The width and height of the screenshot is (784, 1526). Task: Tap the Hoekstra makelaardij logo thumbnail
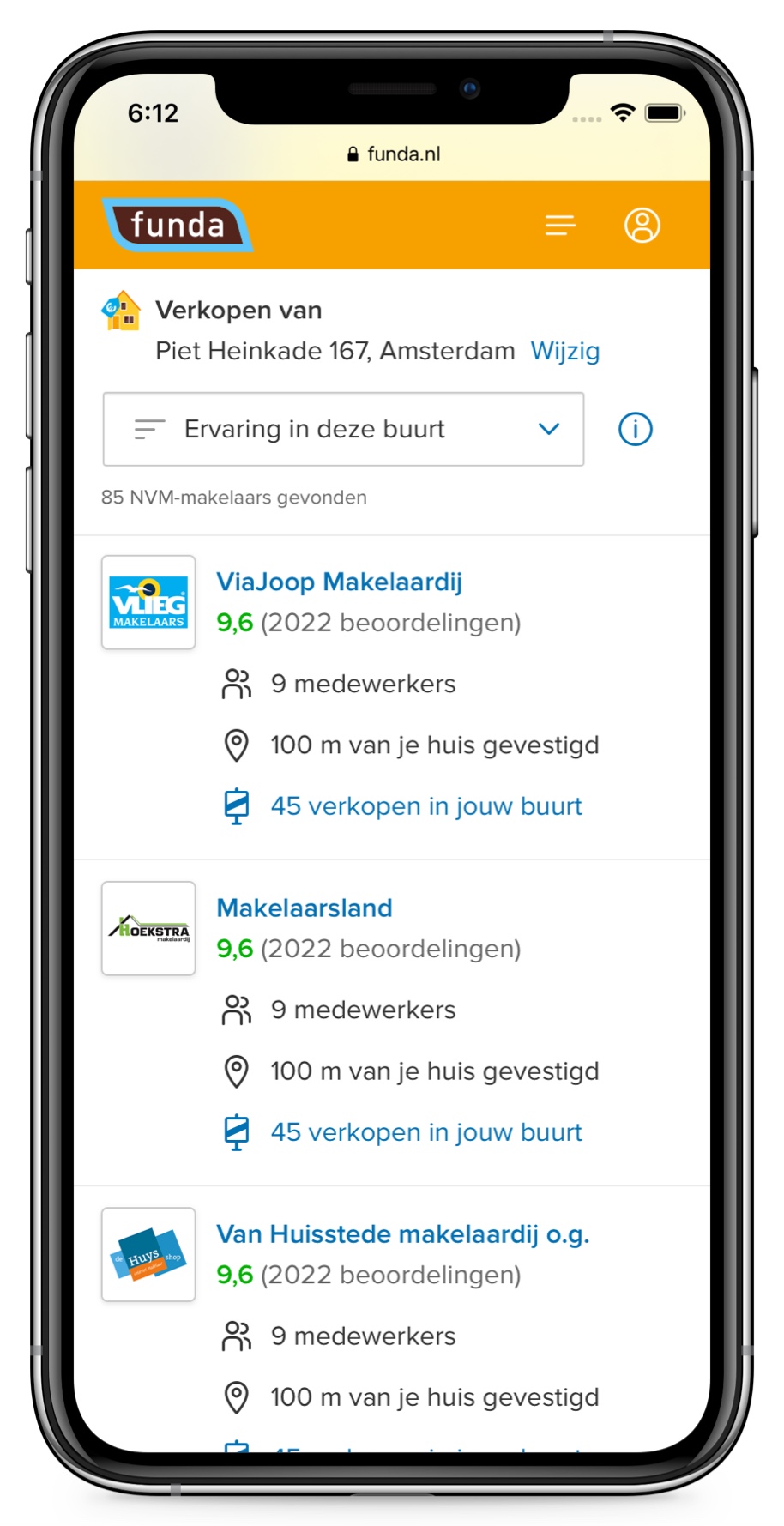click(148, 928)
